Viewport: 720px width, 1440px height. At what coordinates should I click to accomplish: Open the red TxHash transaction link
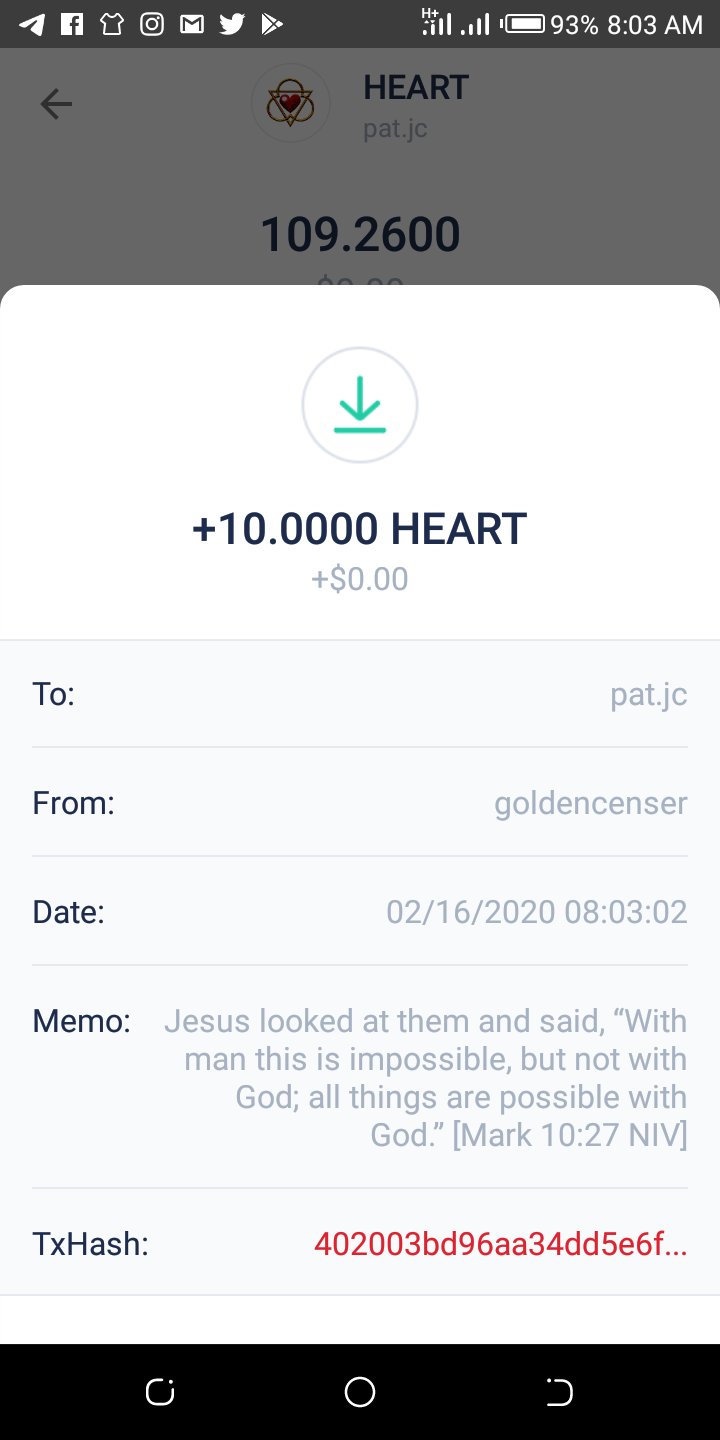[500, 1244]
